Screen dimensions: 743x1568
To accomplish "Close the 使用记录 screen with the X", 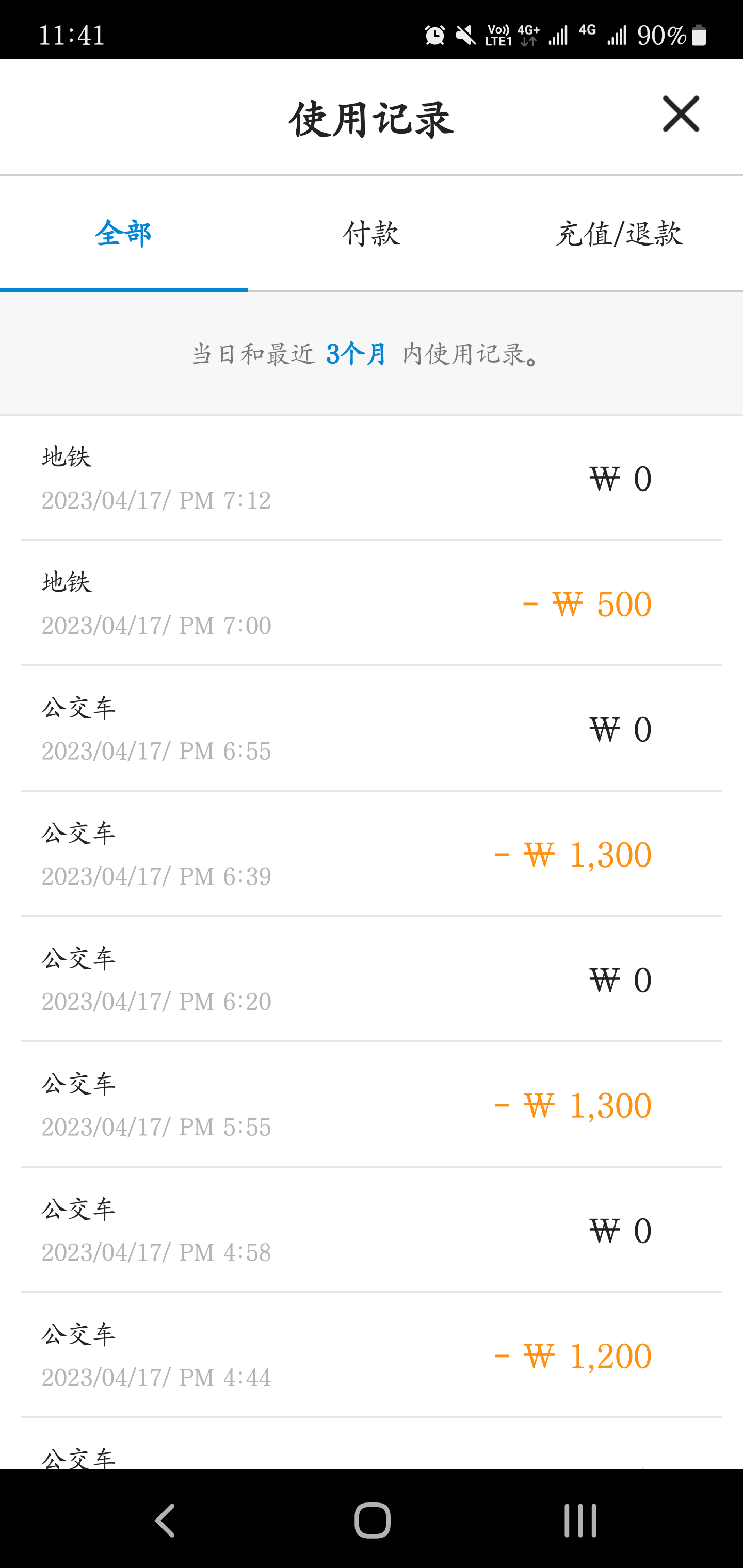I will click(680, 114).
